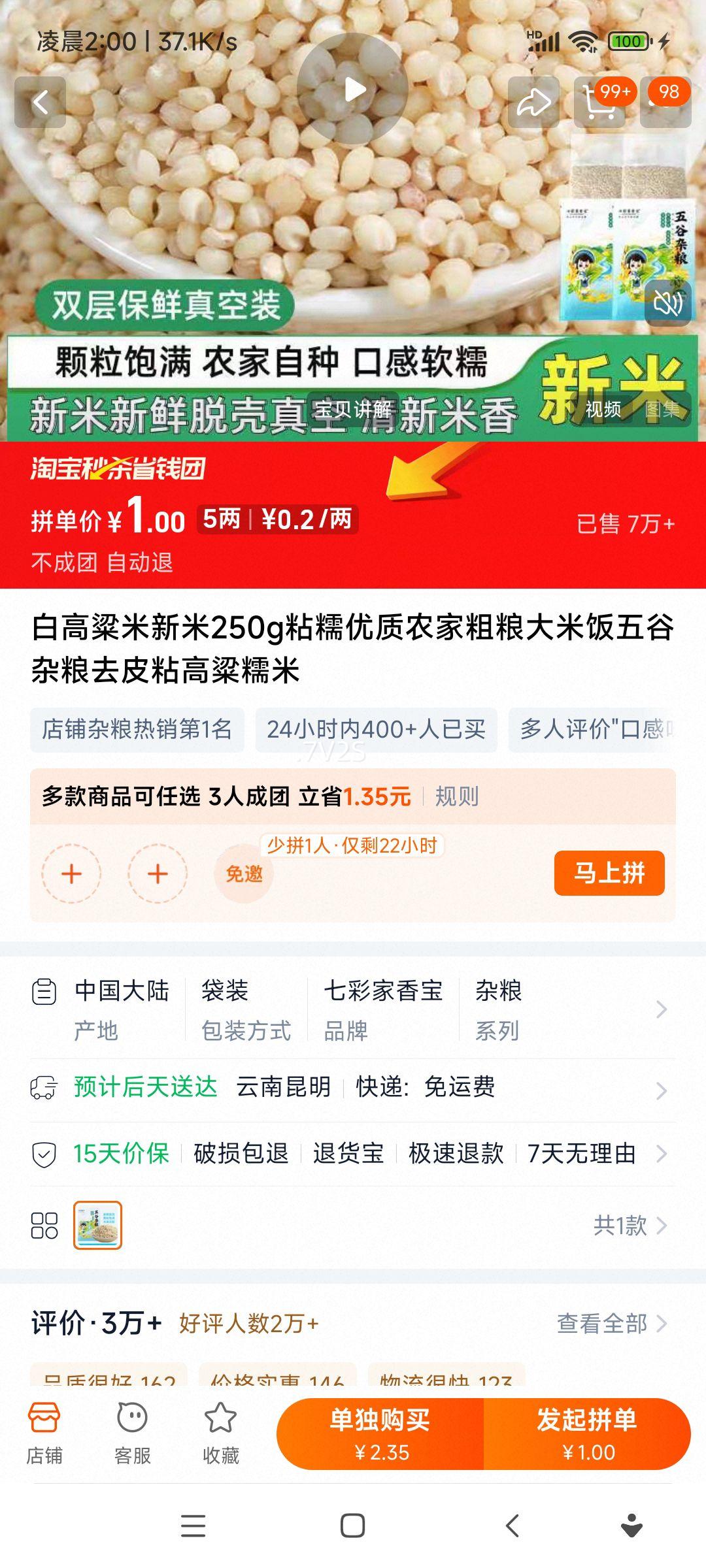Expand the delivery information row

click(x=662, y=1088)
